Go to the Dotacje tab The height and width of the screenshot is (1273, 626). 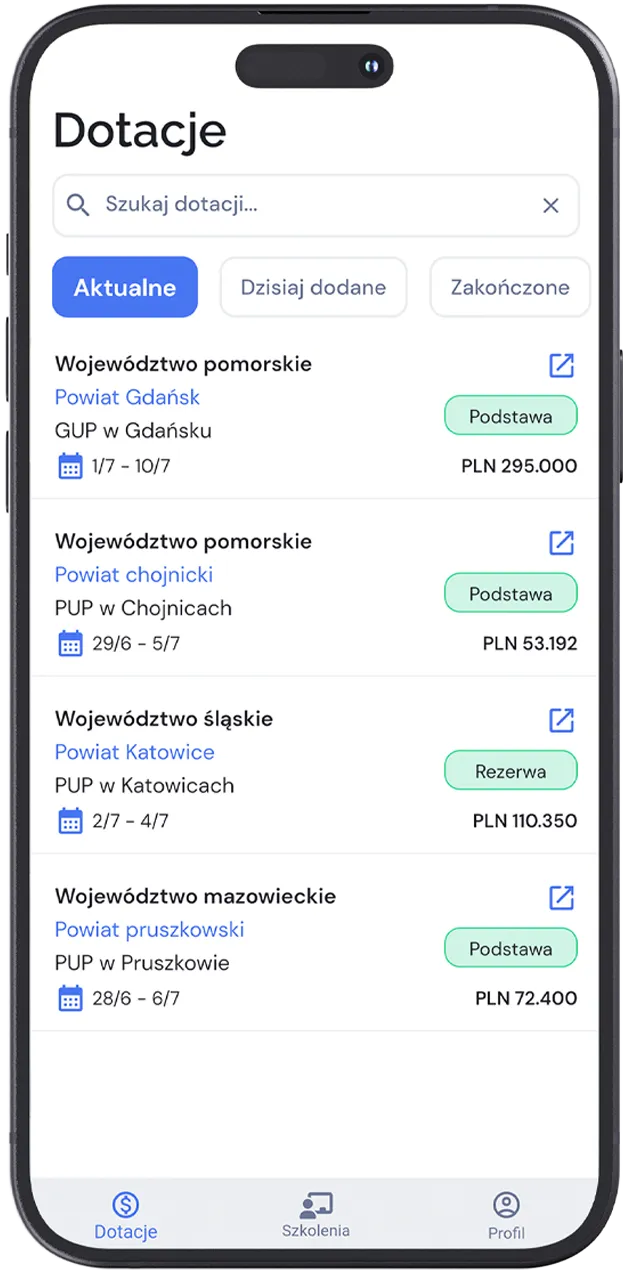click(x=126, y=1216)
